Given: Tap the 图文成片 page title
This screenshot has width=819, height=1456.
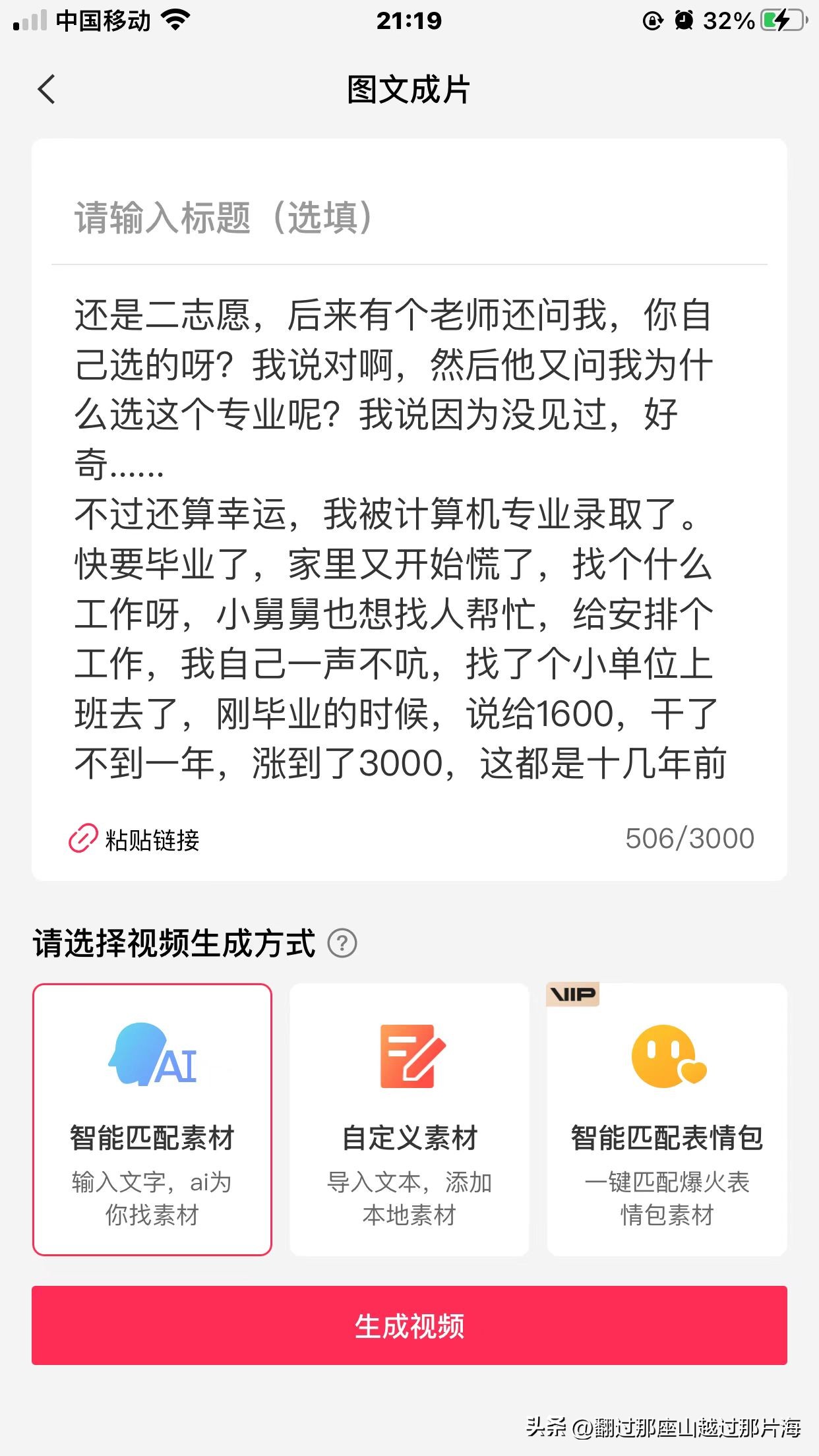Looking at the screenshot, I should click(x=409, y=88).
